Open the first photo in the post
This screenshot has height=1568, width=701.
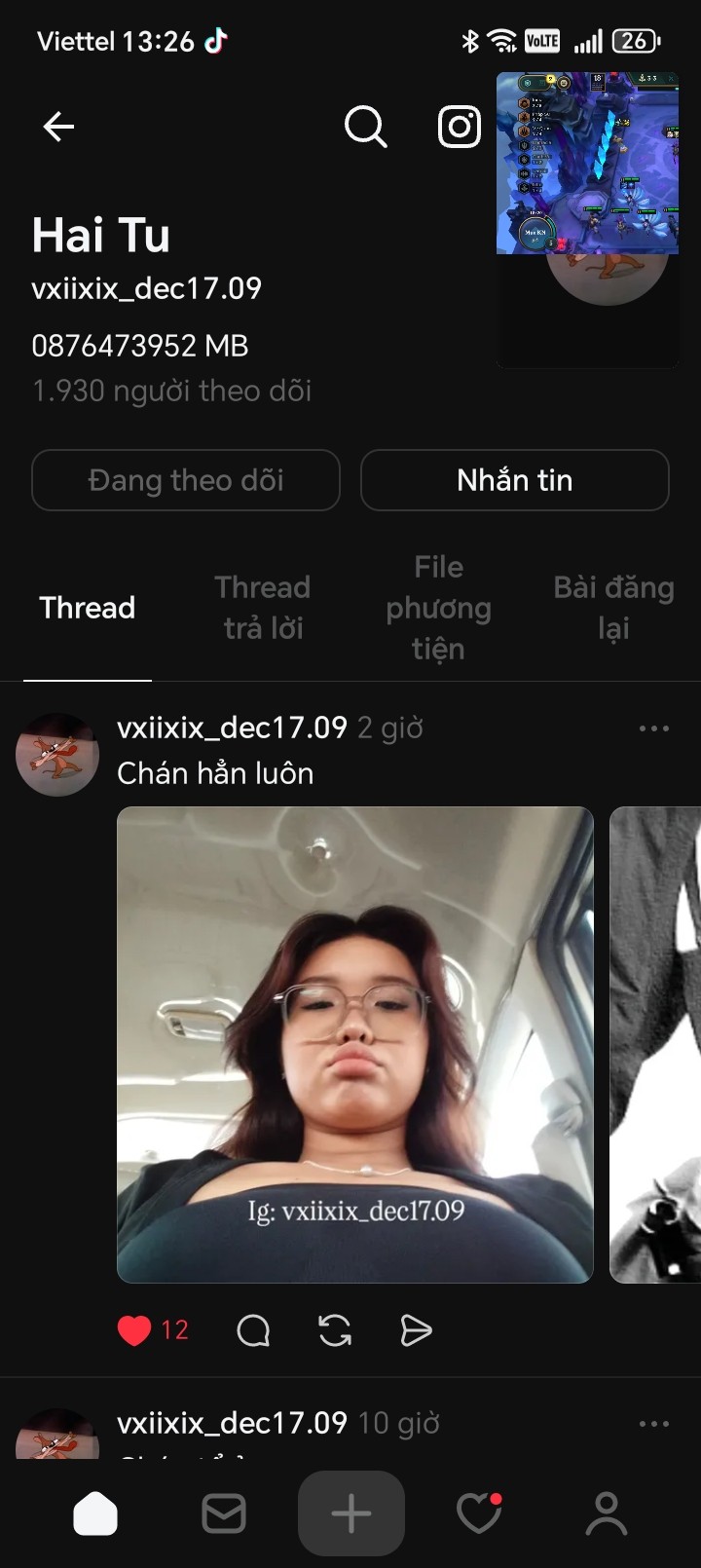[354, 1044]
